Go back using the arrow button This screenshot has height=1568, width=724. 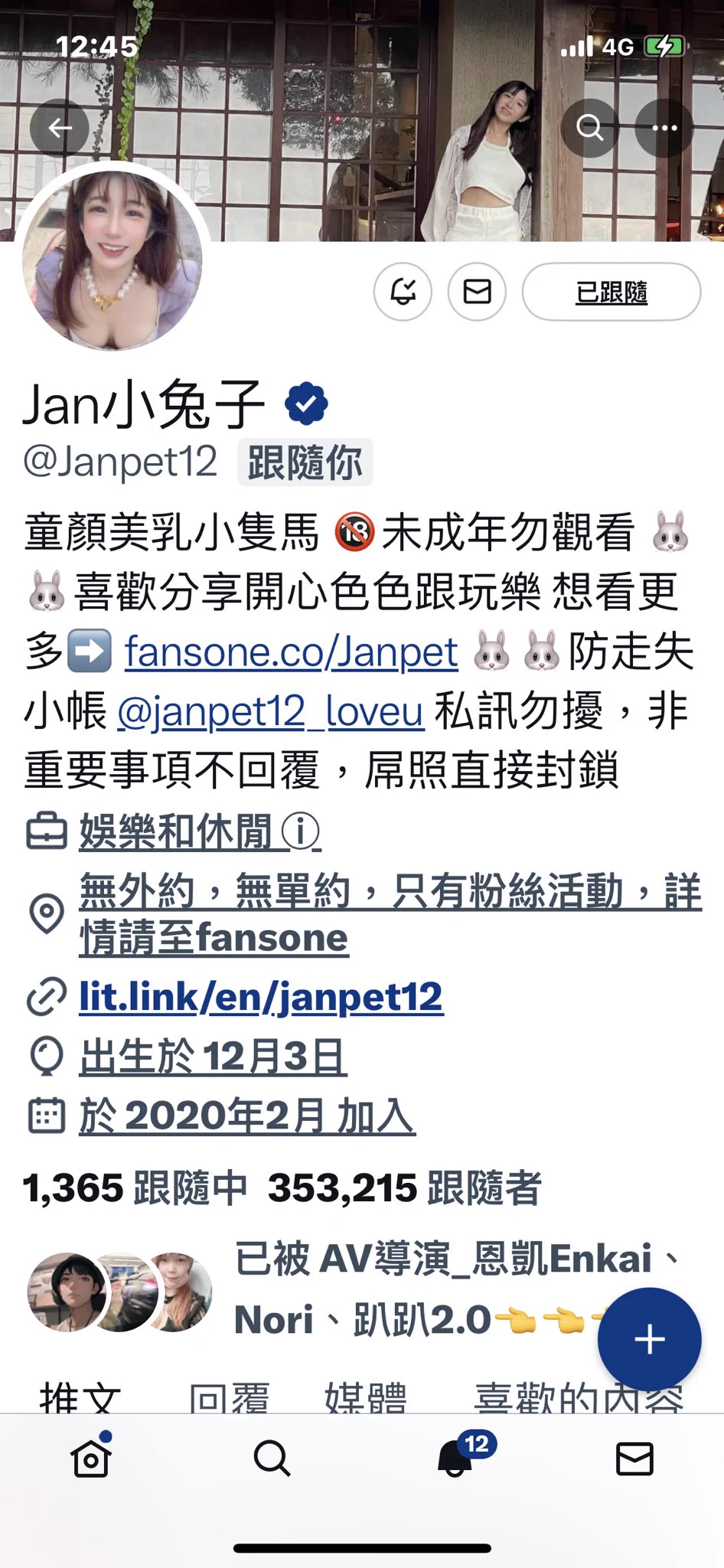coord(60,128)
